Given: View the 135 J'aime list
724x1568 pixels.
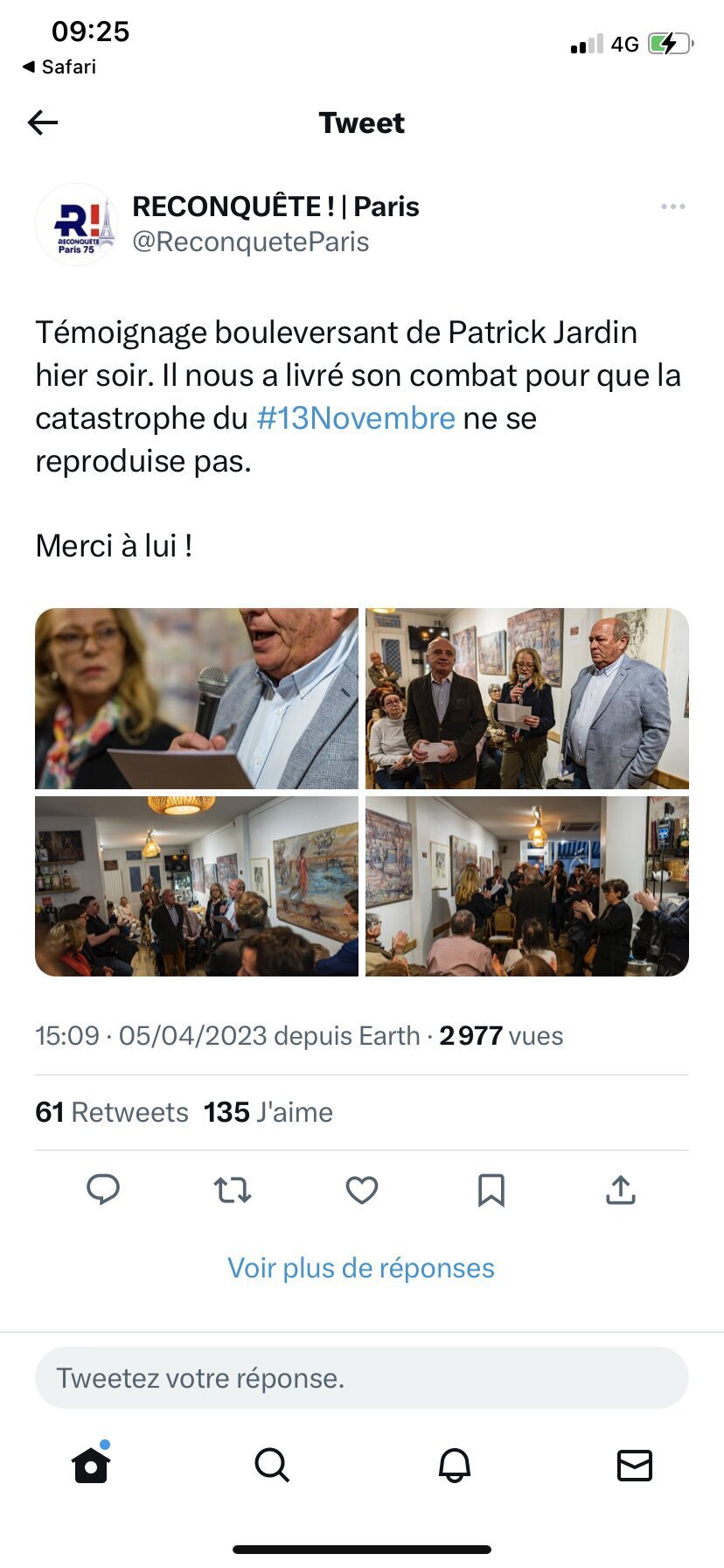Looking at the screenshot, I should 268,1112.
